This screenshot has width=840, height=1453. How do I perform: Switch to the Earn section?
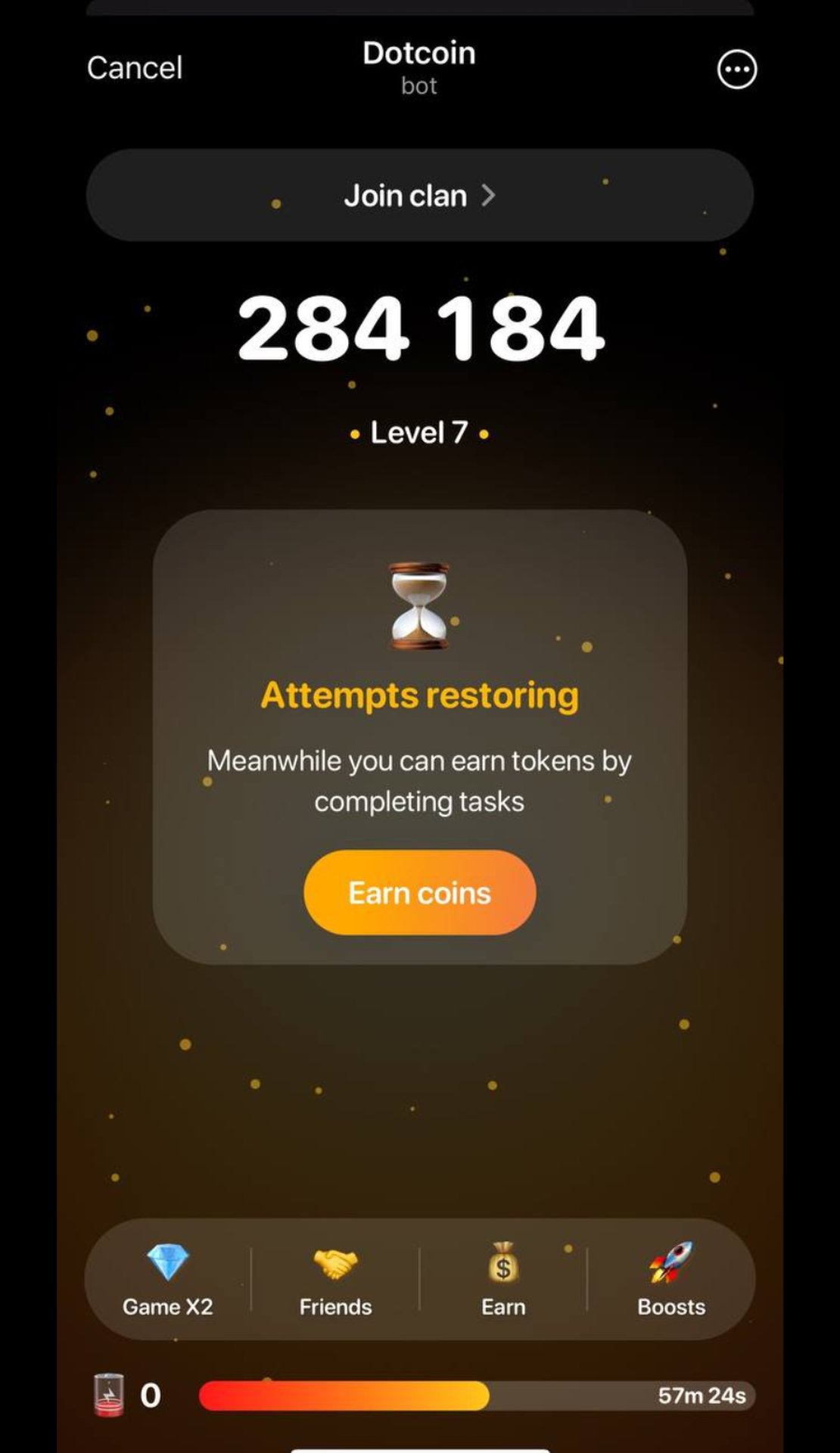503,1279
